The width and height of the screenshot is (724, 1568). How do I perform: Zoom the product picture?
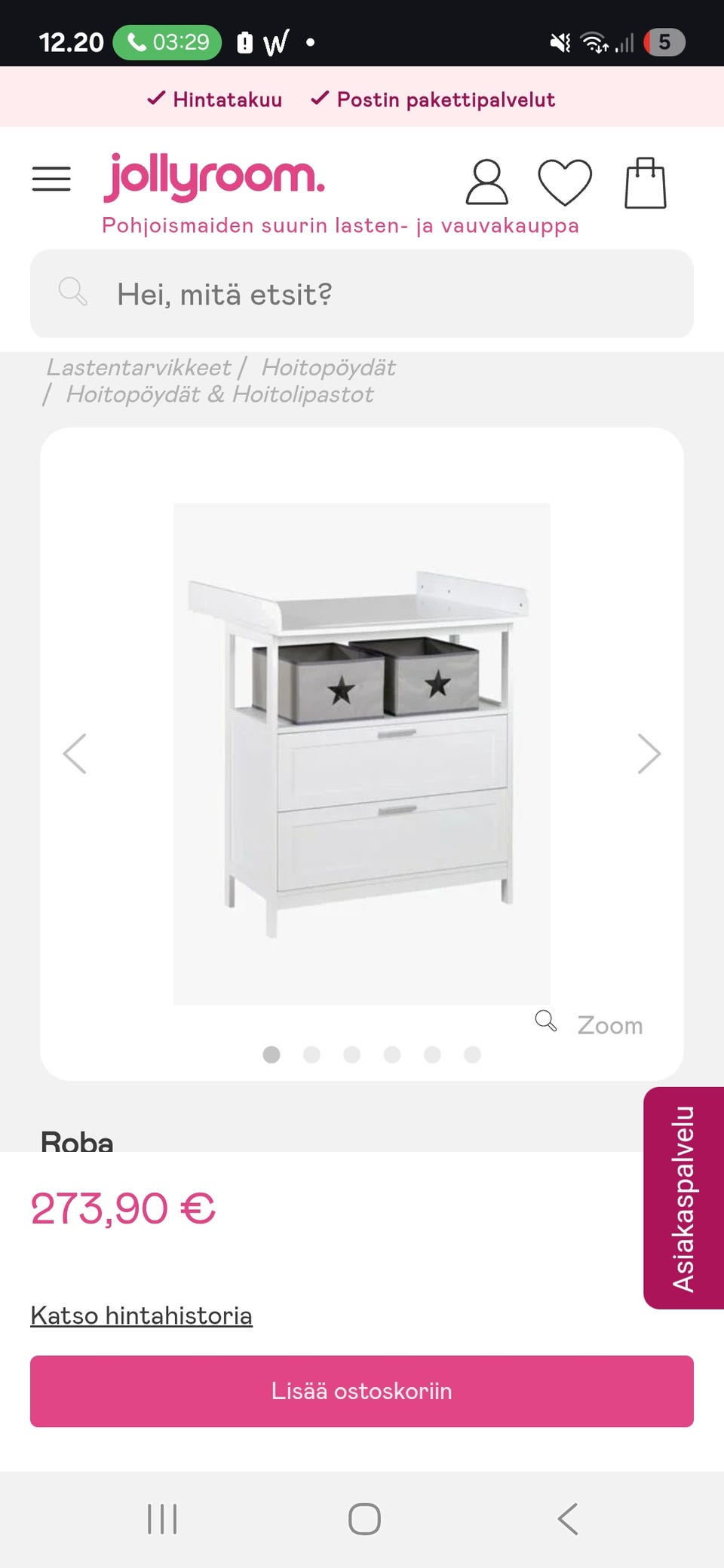click(x=590, y=1024)
